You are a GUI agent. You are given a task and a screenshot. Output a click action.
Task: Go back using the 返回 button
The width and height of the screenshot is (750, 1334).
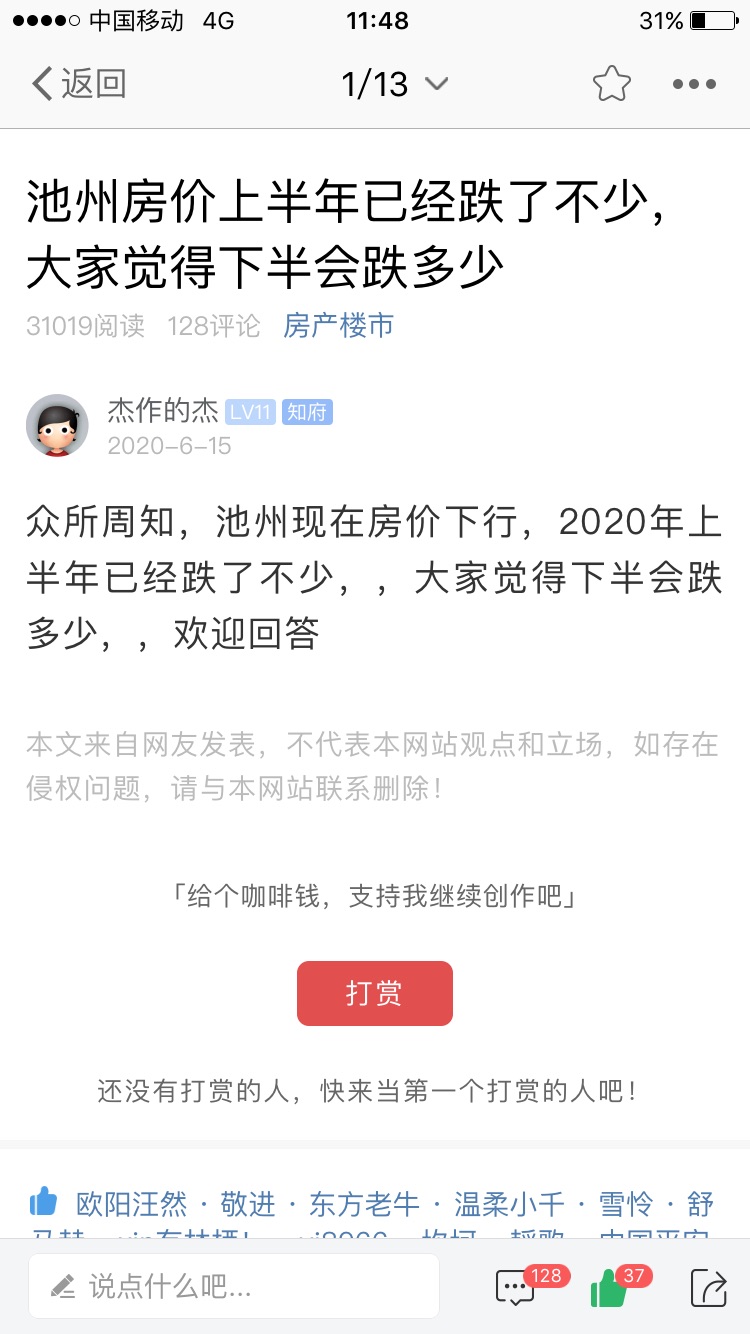click(80, 84)
